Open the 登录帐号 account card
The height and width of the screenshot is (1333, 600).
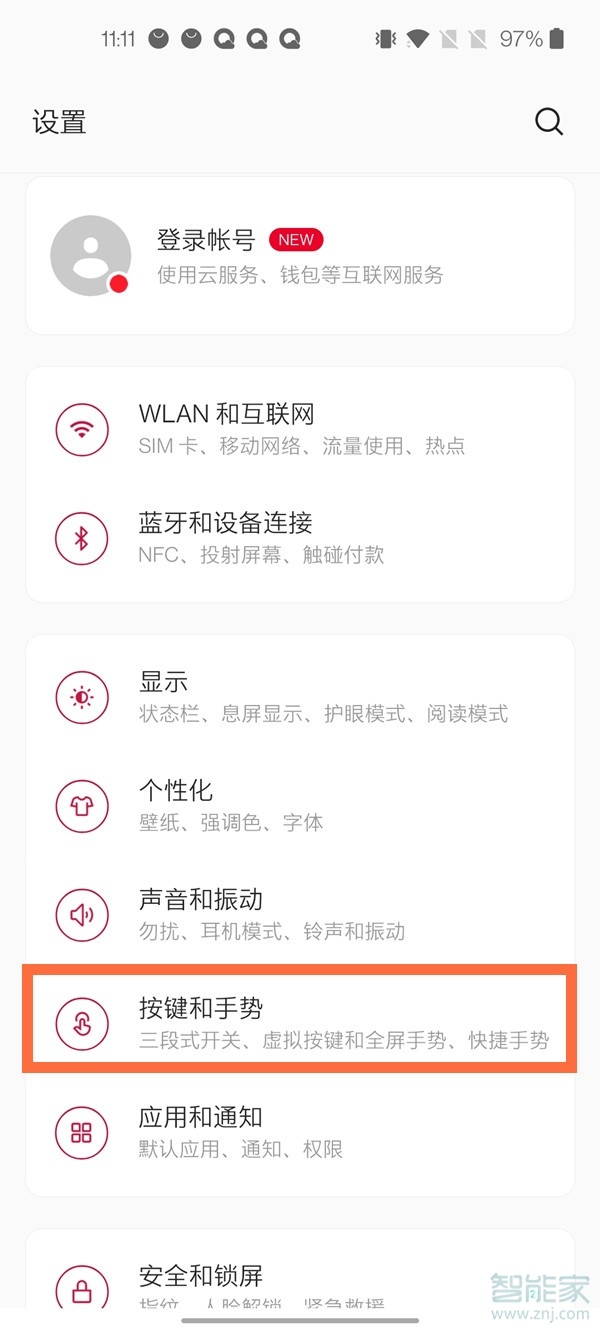(300, 256)
